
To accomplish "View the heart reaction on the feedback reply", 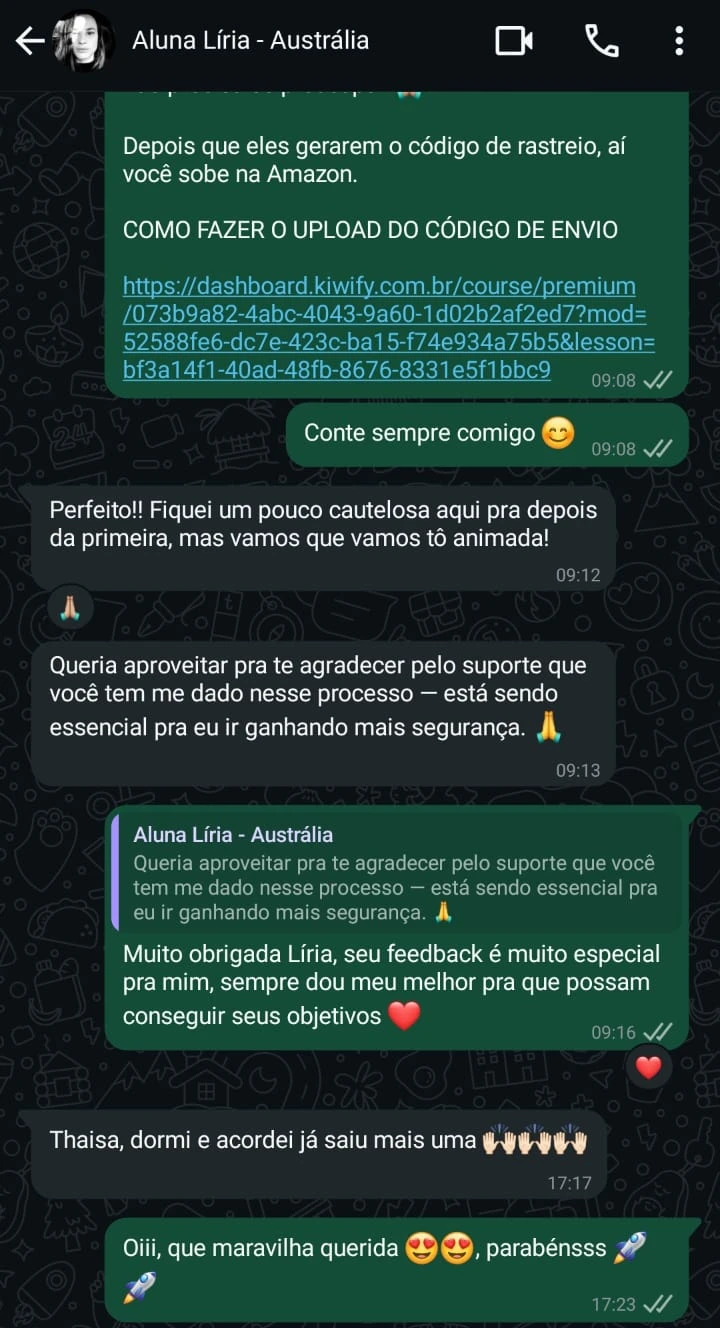I will [649, 1067].
